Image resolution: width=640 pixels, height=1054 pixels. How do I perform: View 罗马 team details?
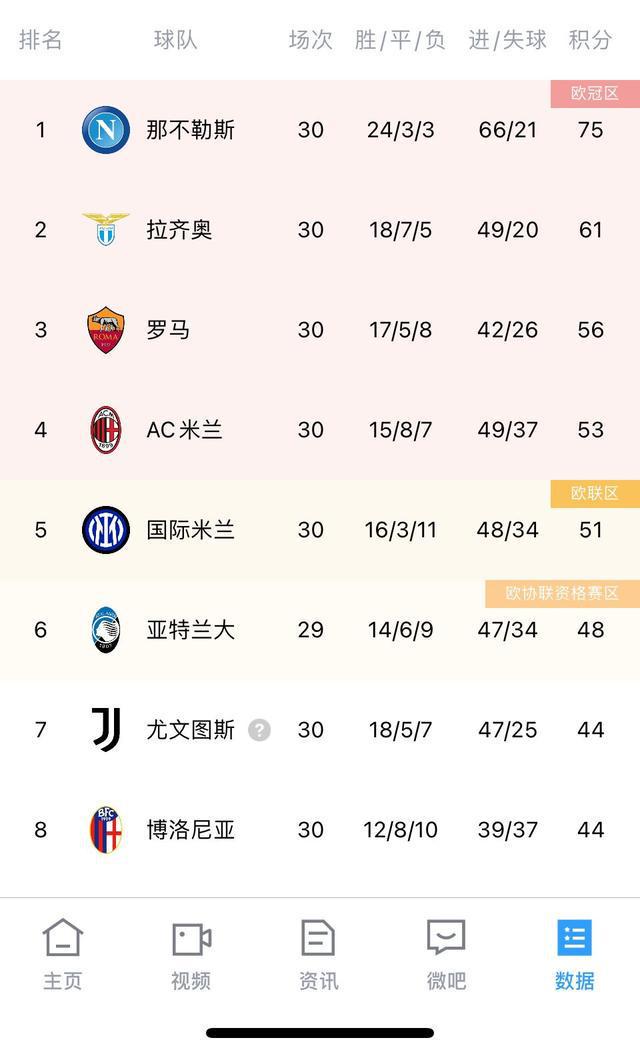pyautogui.click(x=168, y=330)
